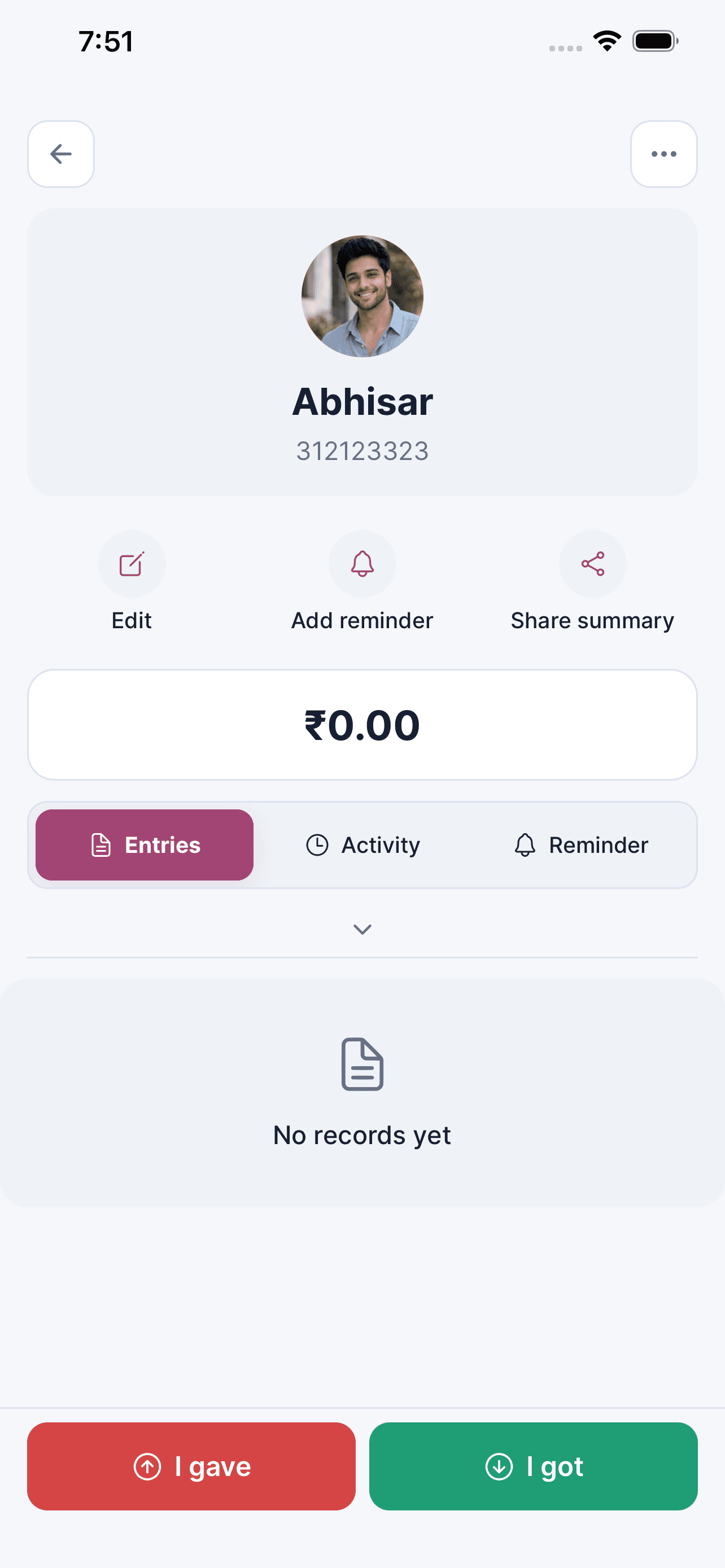Record an I gave transaction
Image resolution: width=725 pixels, height=1568 pixels.
pyautogui.click(x=191, y=1466)
